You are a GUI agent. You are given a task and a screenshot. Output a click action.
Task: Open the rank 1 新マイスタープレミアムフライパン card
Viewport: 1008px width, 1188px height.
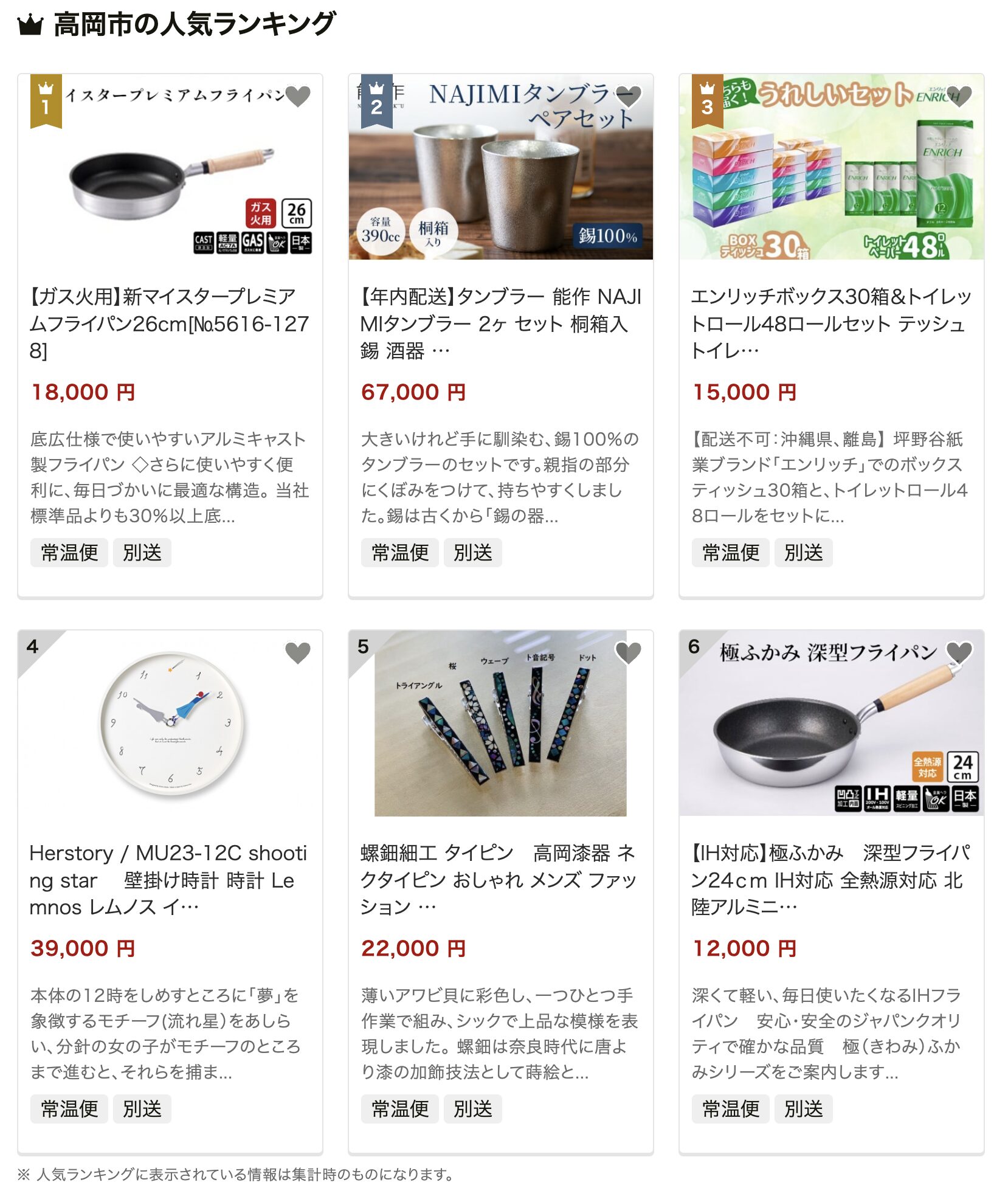169,323
